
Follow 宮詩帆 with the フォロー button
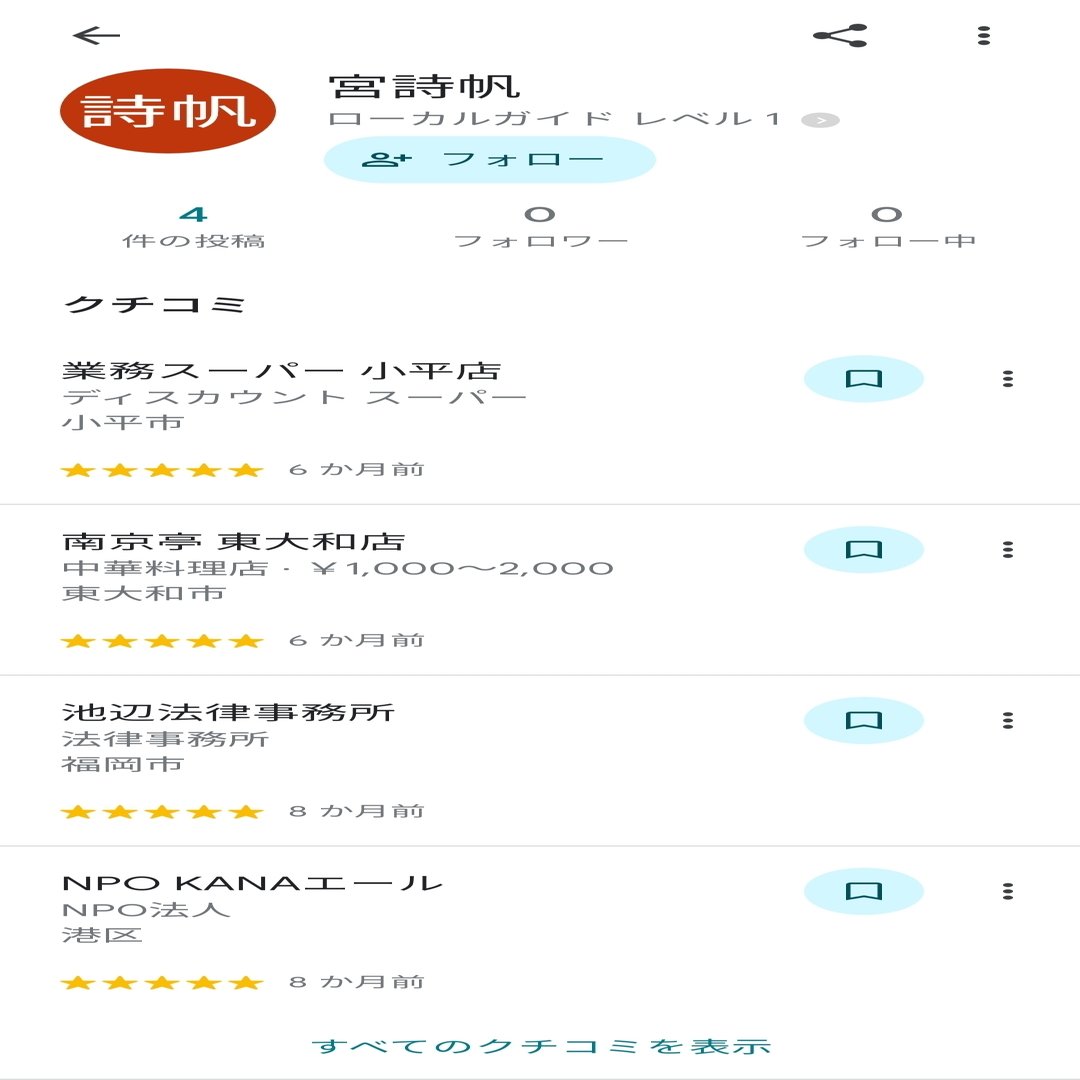click(x=489, y=160)
